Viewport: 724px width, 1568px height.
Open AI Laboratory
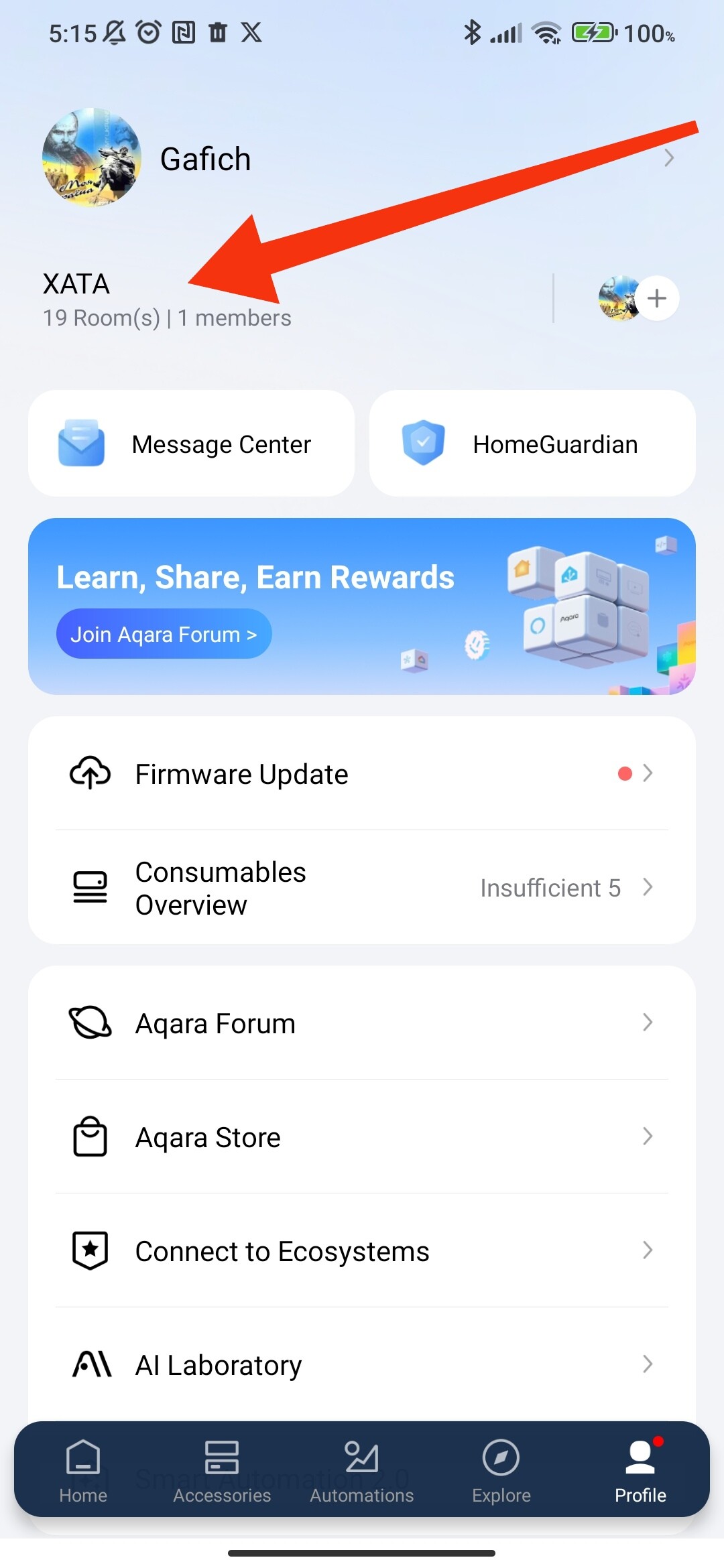tap(362, 1365)
